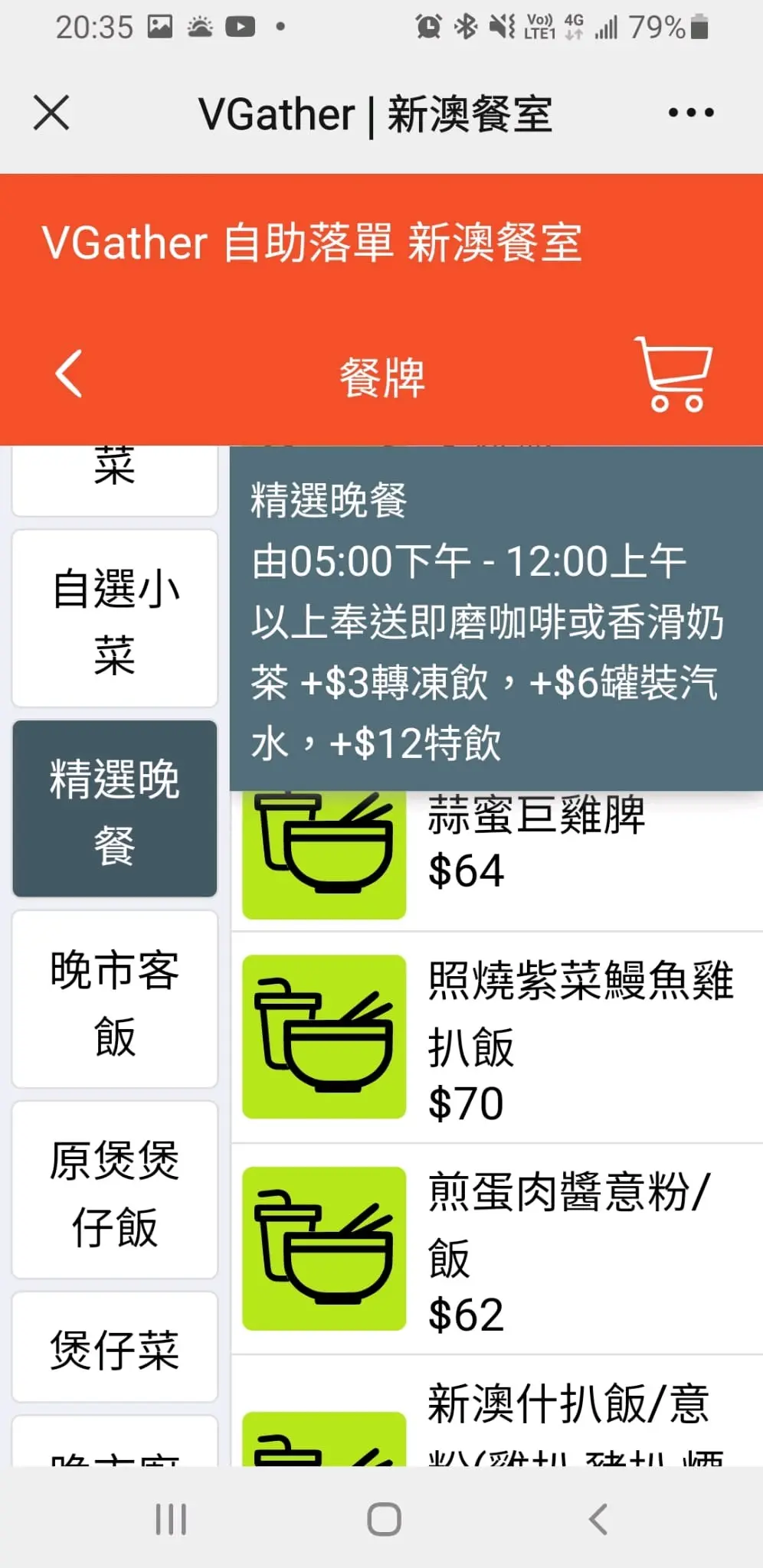Switch to the 原煲煲仔飯 category
This screenshot has height=1568, width=763.
pyautogui.click(x=115, y=1190)
